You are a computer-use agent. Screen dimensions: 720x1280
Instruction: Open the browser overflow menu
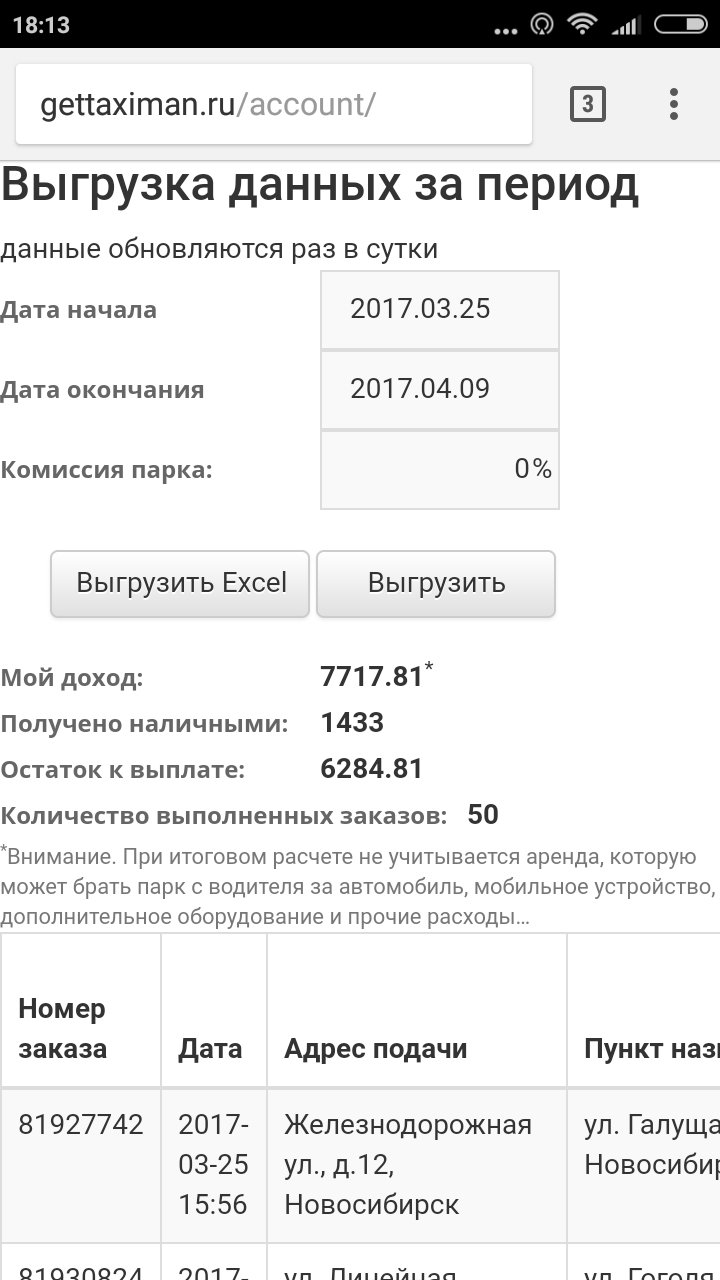coord(674,104)
